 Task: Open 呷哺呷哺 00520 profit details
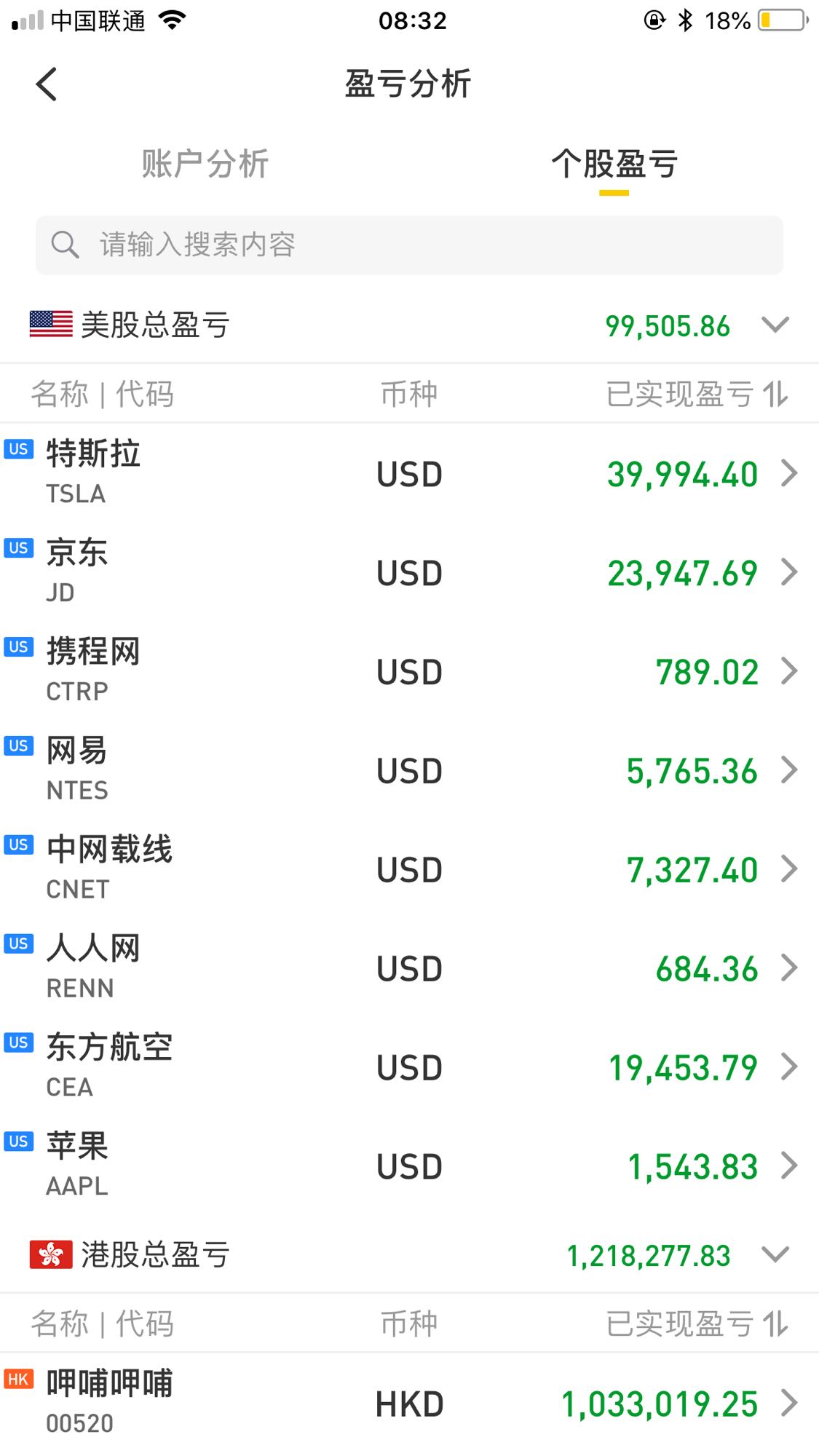[x=409, y=1404]
